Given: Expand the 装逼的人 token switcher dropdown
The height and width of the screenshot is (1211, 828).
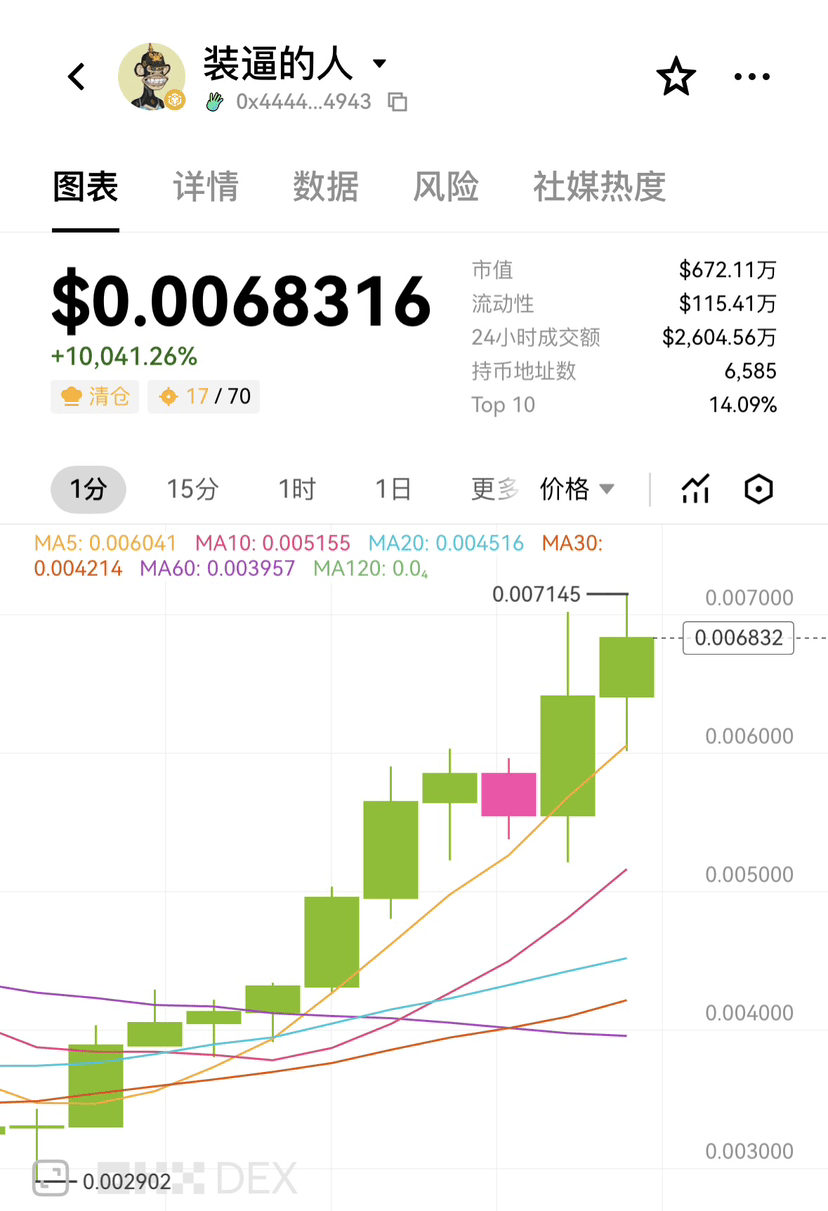Looking at the screenshot, I should pos(379,64).
